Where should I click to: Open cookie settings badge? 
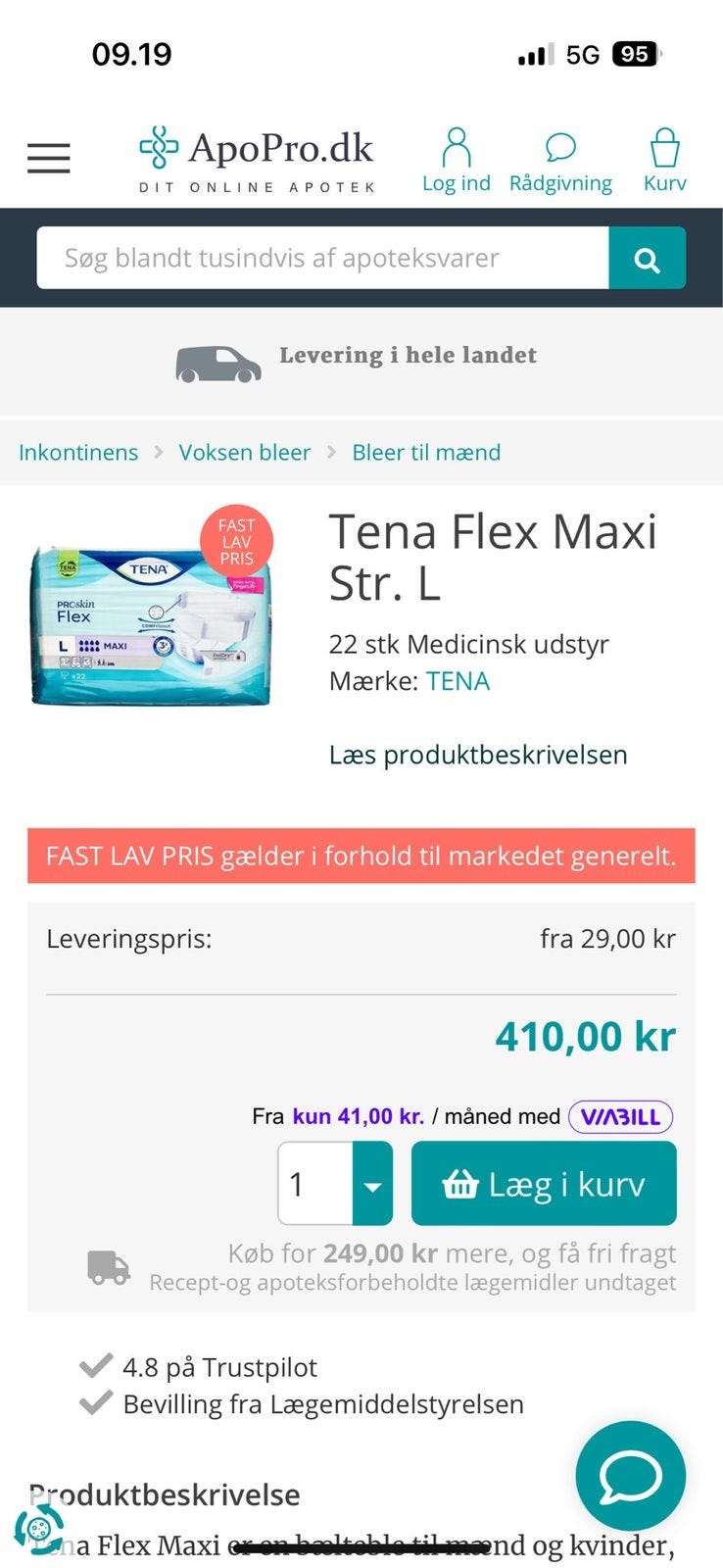coord(38,1528)
